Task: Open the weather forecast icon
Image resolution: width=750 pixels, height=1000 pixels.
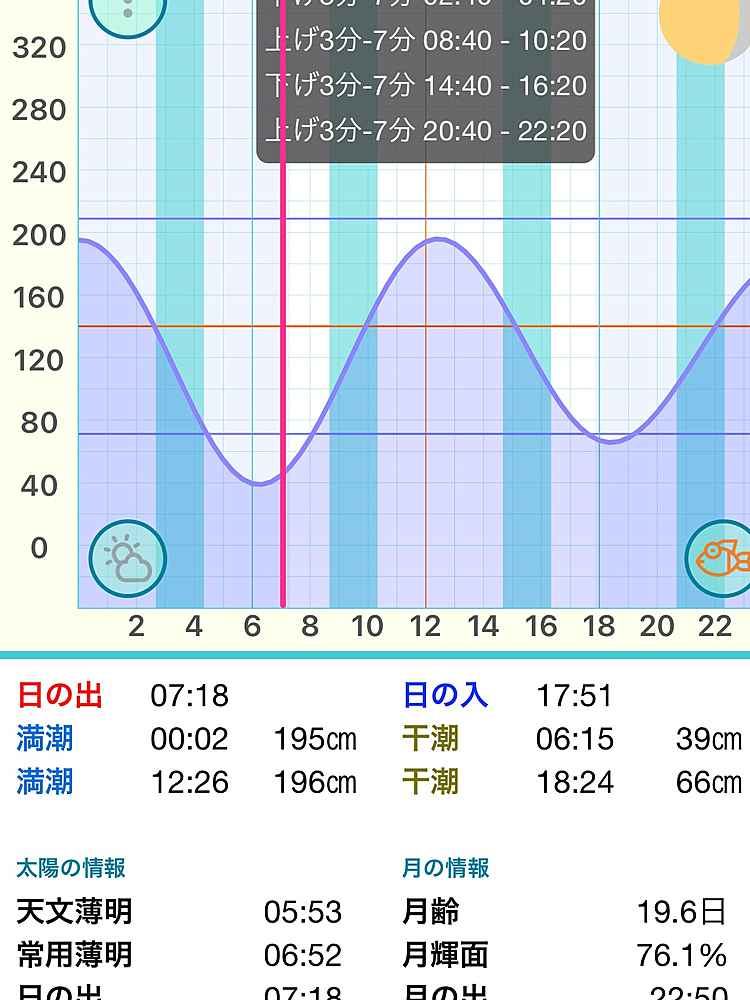Action: pos(127,559)
